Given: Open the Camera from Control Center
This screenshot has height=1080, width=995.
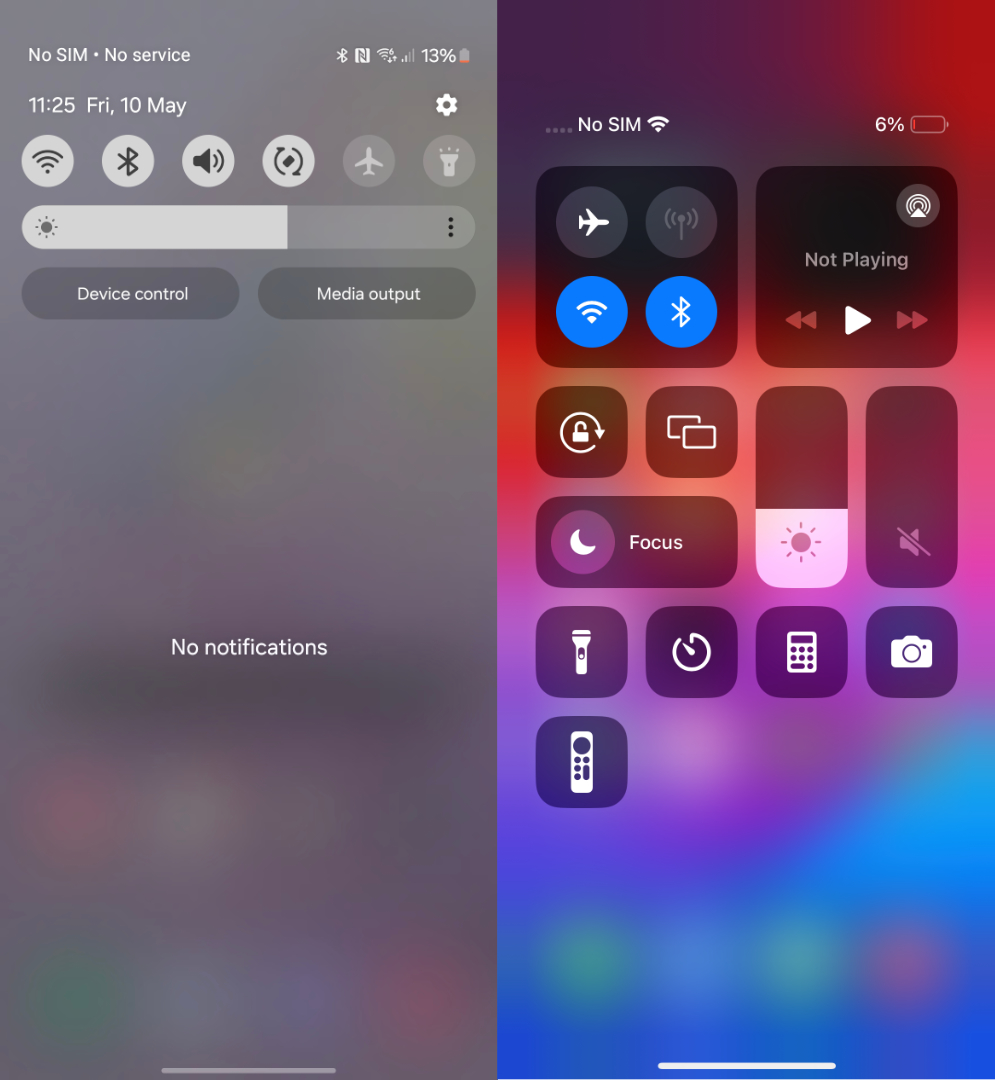Looking at the screenshot, I should (x=911, y=652).
